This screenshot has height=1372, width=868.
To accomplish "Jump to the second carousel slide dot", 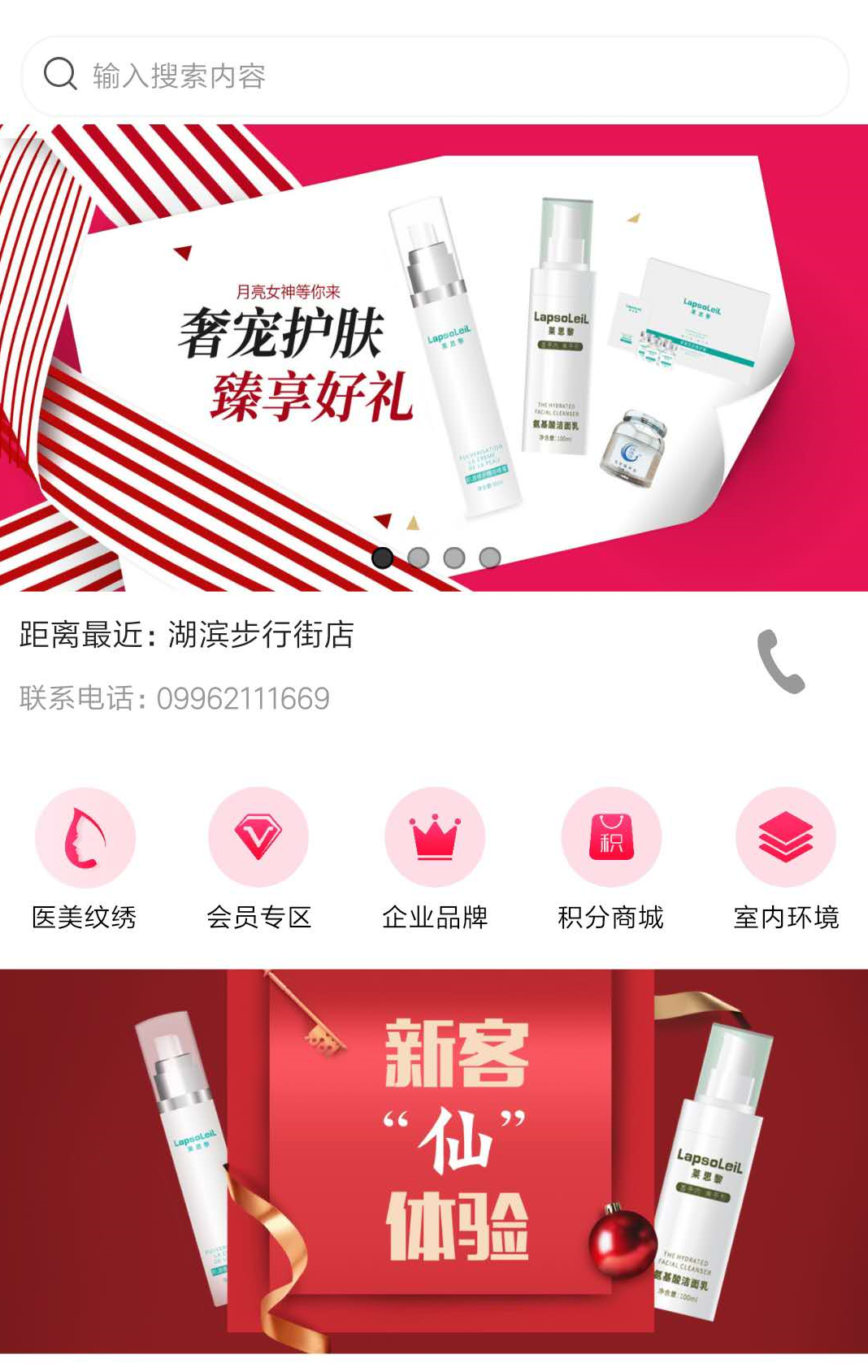I will pyautogui.click(x=419, y=558).
